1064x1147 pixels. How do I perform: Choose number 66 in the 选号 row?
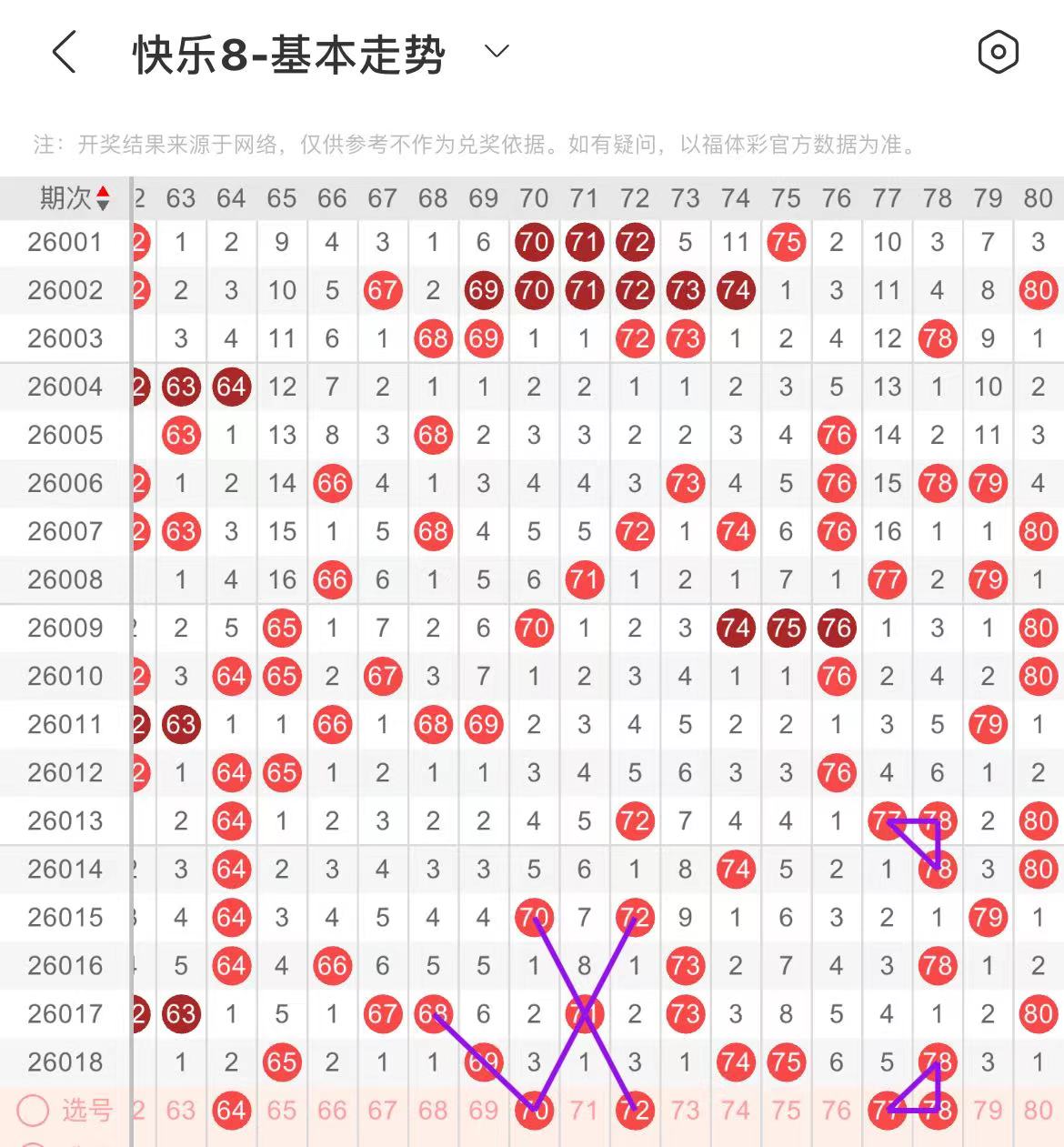coord(332,1111)
